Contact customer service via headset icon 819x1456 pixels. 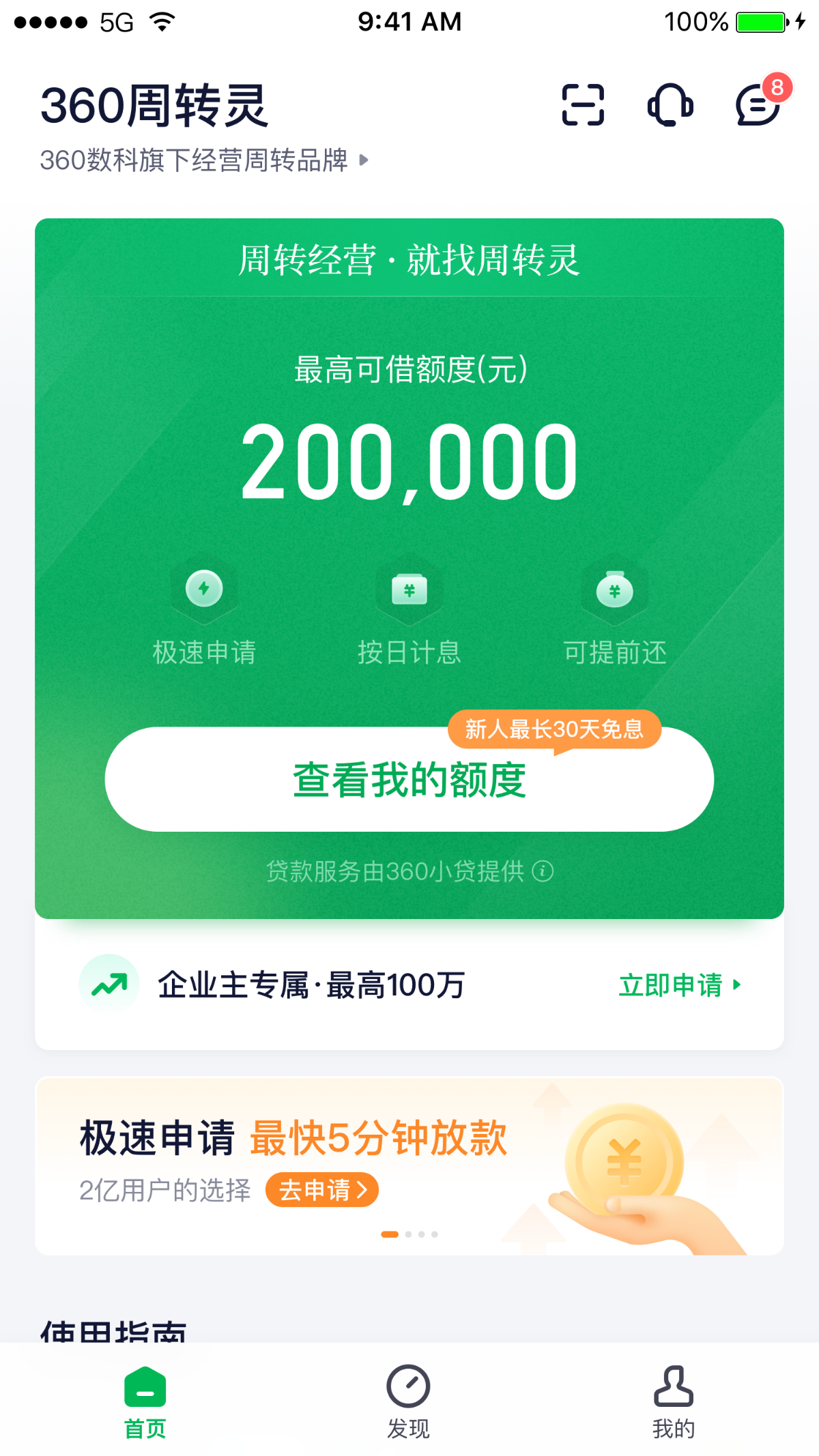[670, 105]
